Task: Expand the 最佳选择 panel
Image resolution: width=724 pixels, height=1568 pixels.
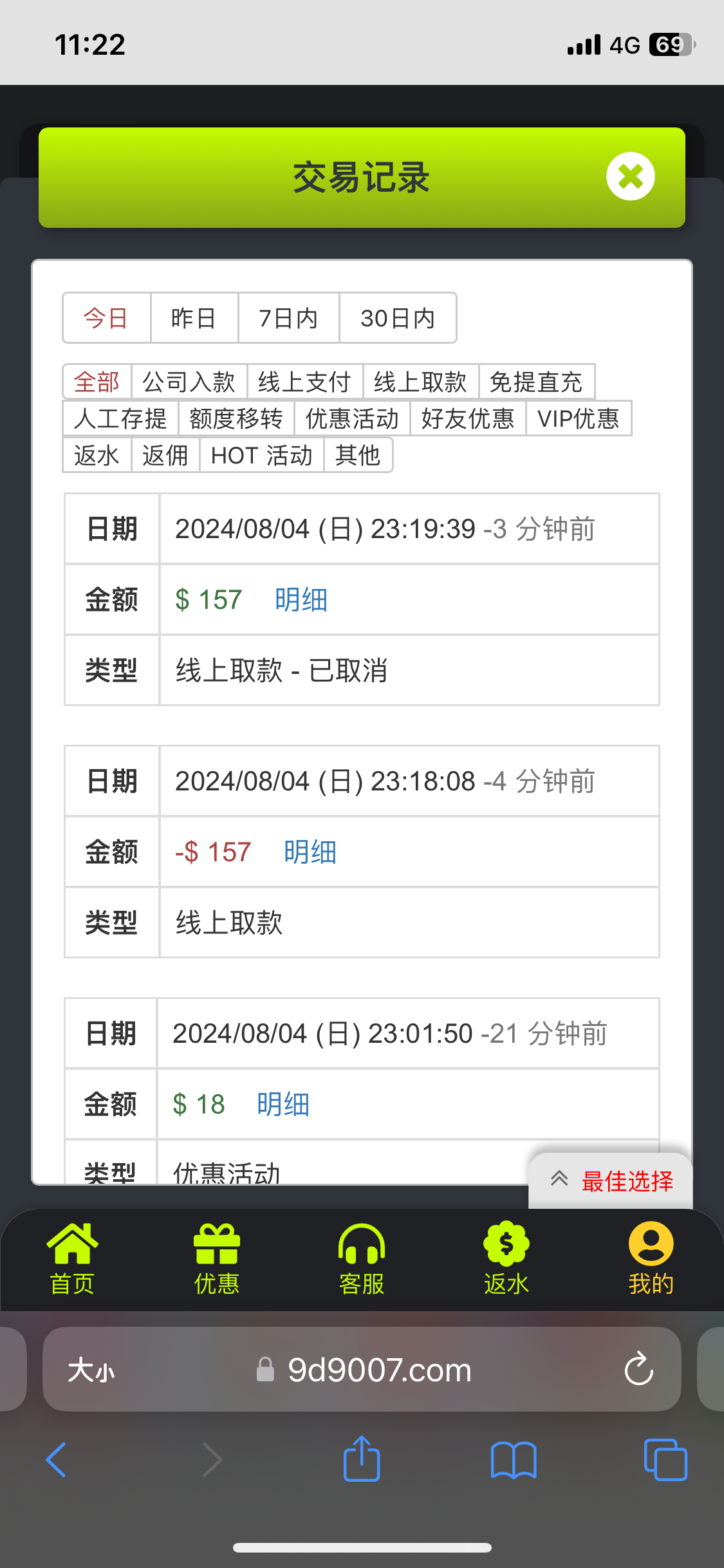Action: 610,1181
